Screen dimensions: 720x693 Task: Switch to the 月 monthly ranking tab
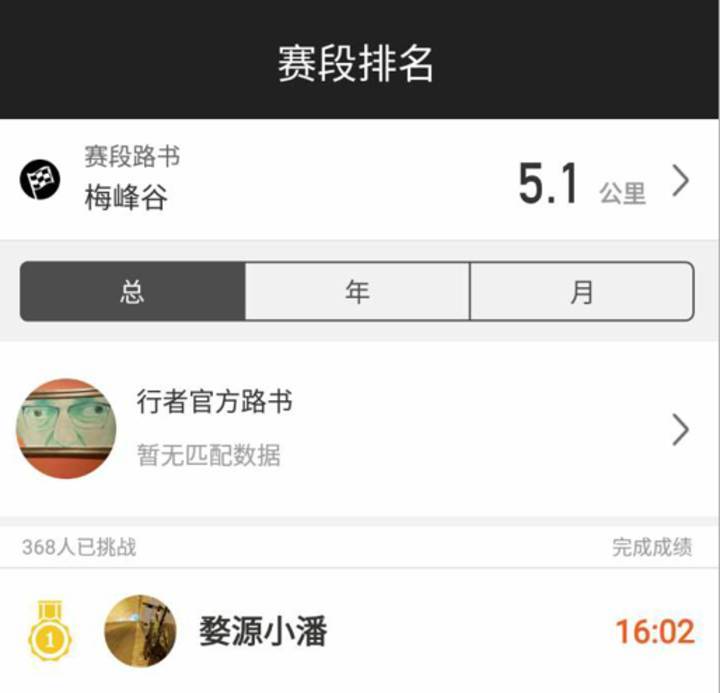click(581, 292)
